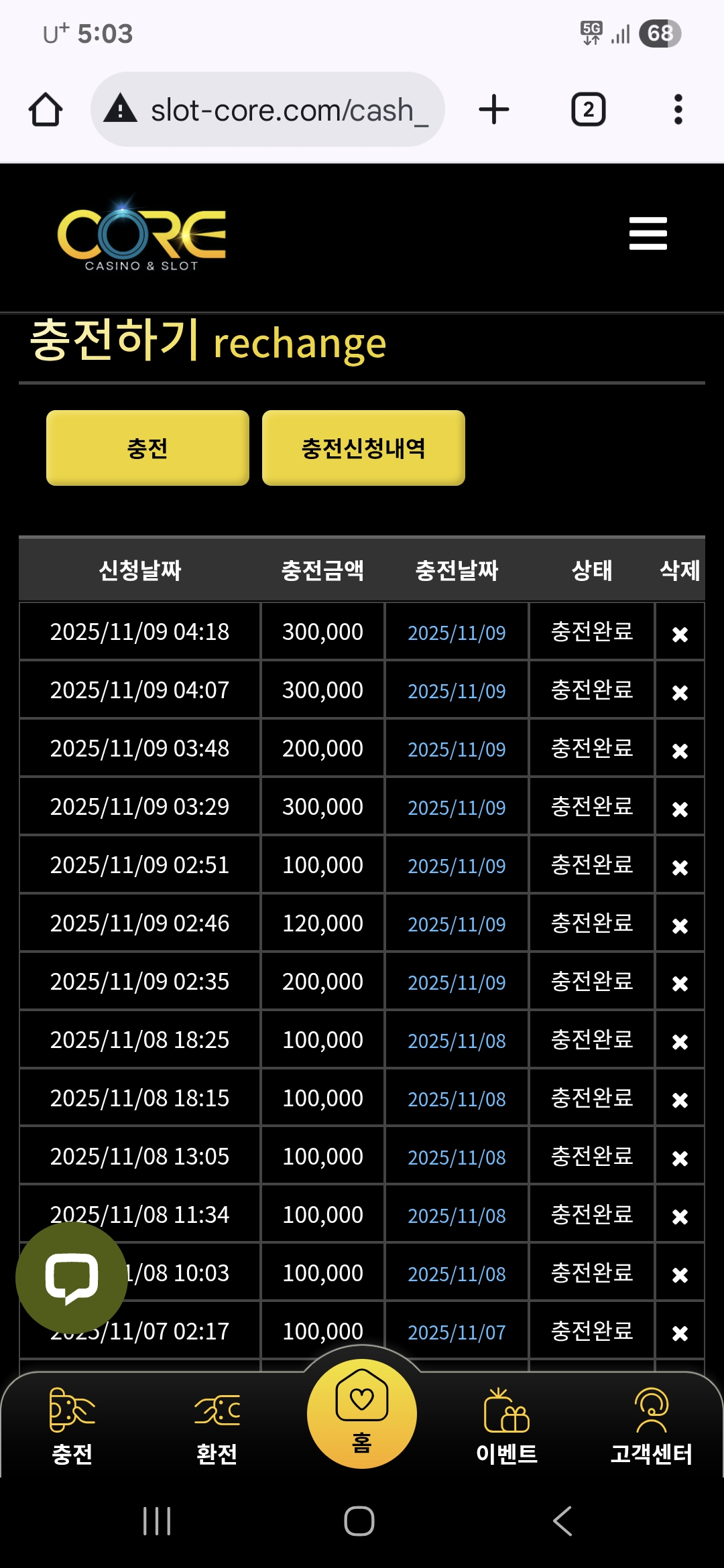The image size is (724, 1568).
Task: Remove the 2025/11/08 13:05 entry
Action: point(680,1158)
